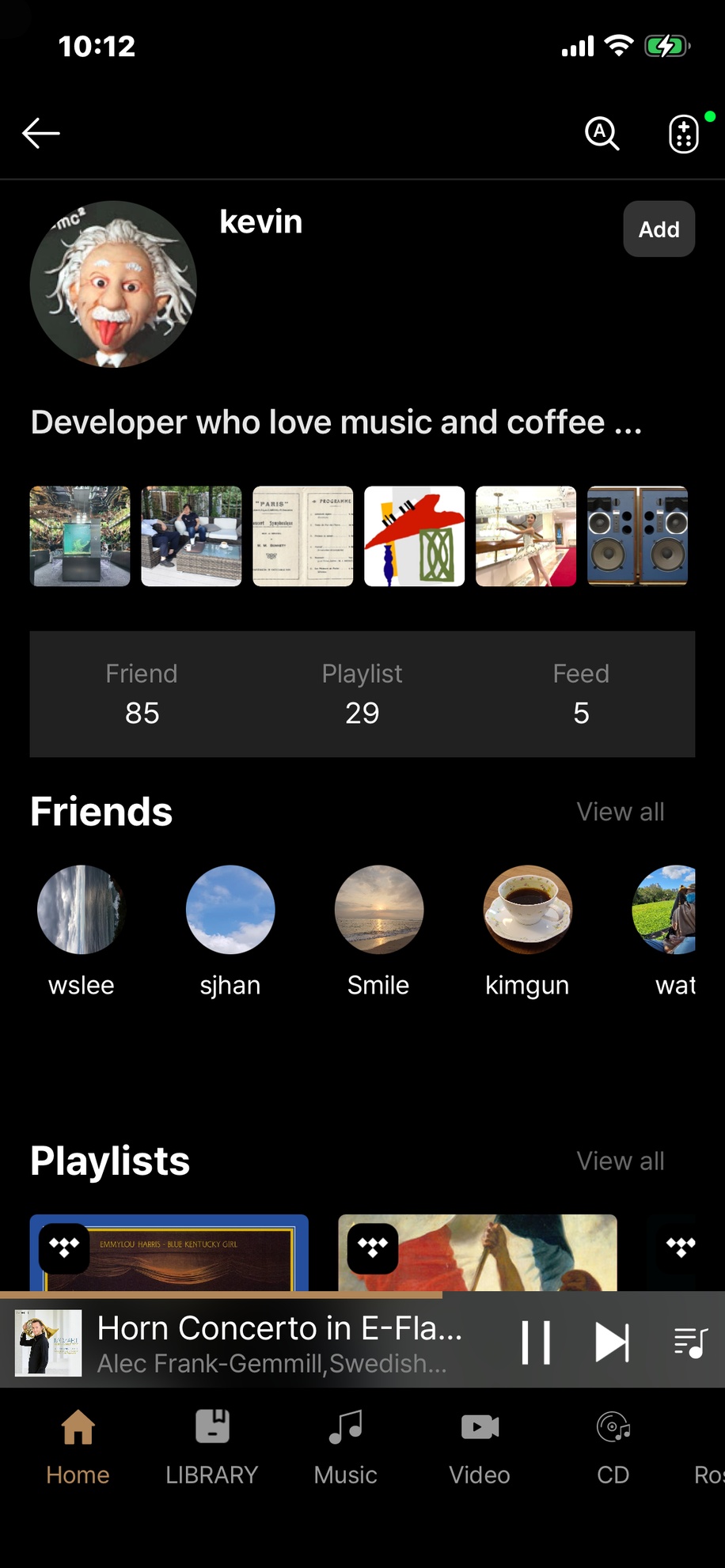Show kevin's Playlist count section

[x=362, y=695]
